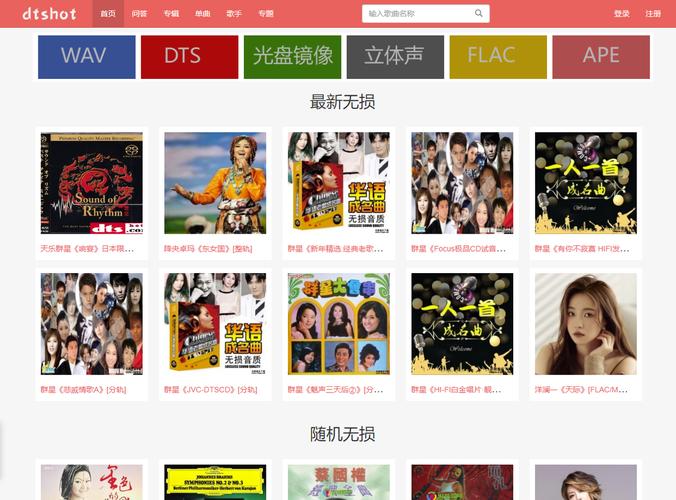Select the WAV format category

87,57
